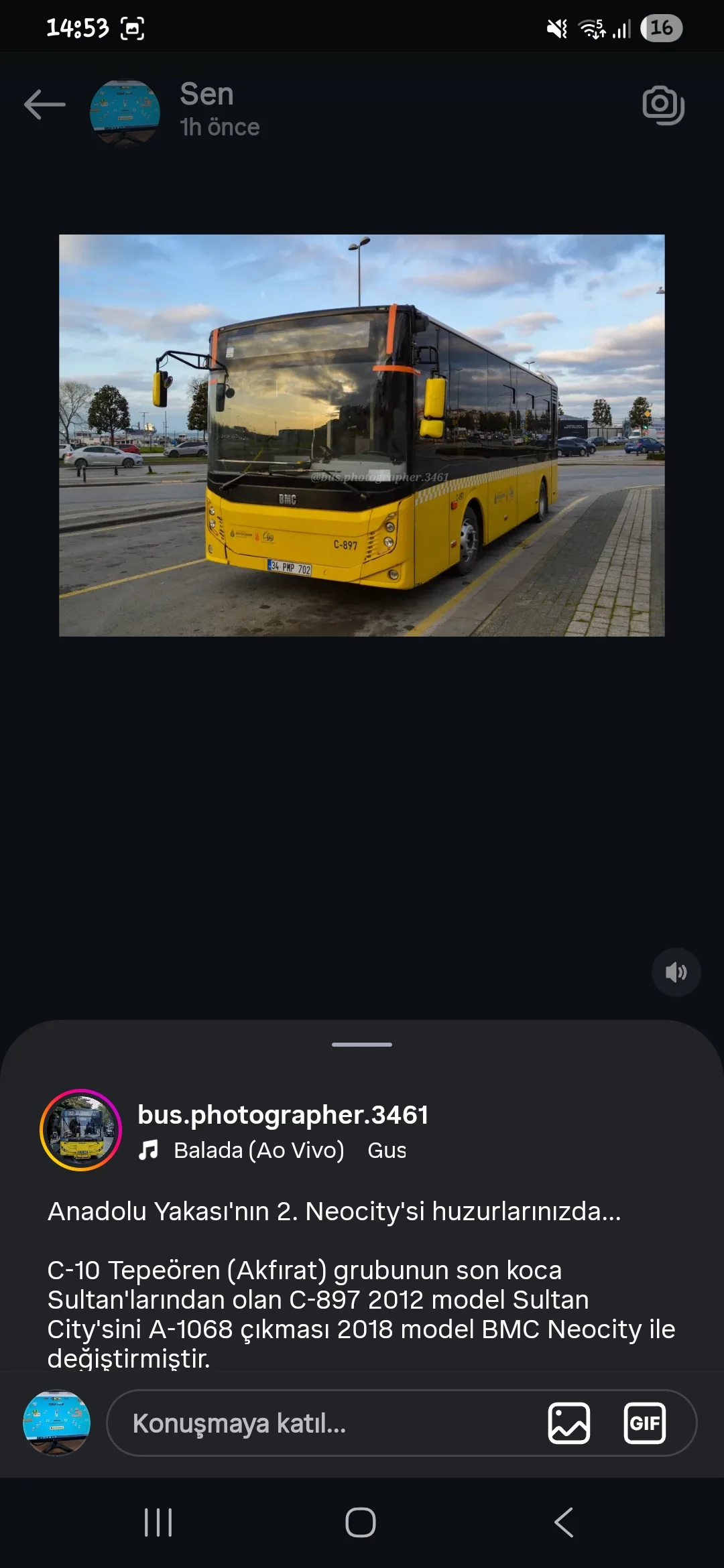Tap the GIF icon in the reply bar
Viewport: 724px width, 1568px height.
tap(645, 1423)
